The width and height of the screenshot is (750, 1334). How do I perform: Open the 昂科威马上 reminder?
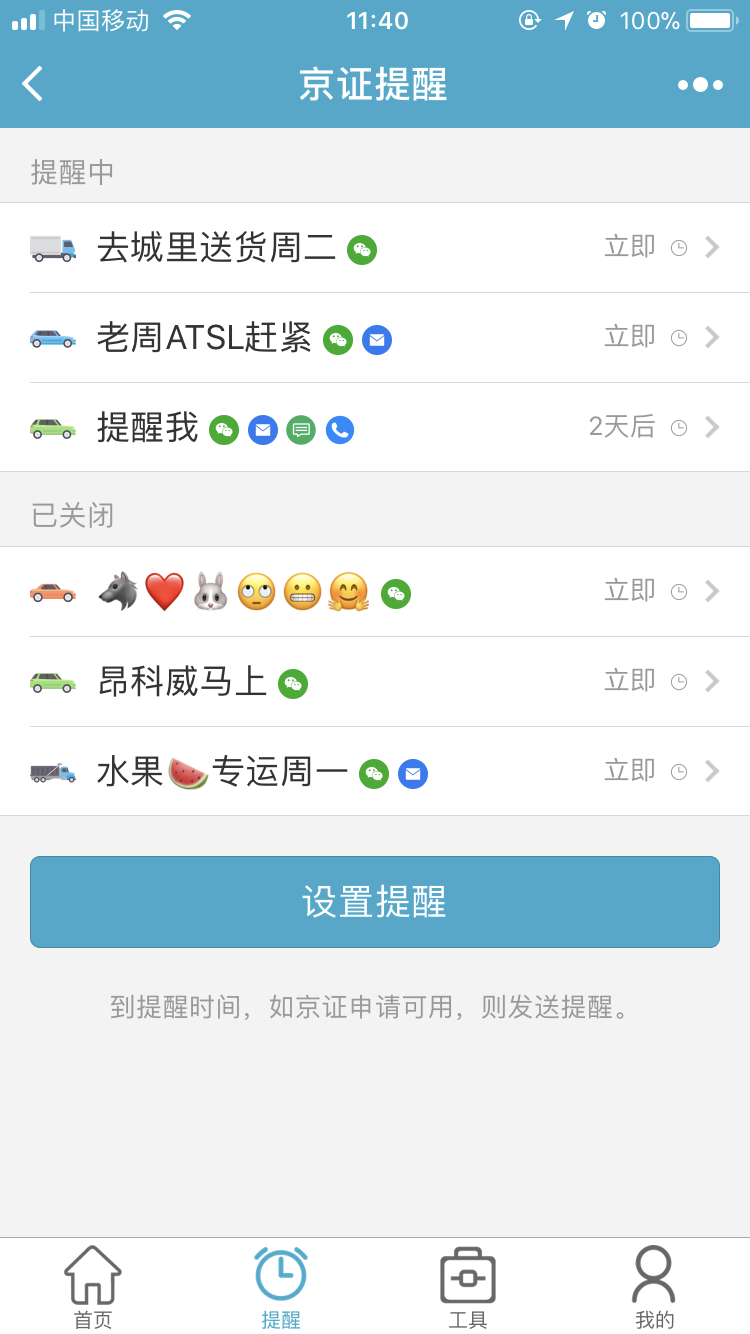tap(375, 682)
